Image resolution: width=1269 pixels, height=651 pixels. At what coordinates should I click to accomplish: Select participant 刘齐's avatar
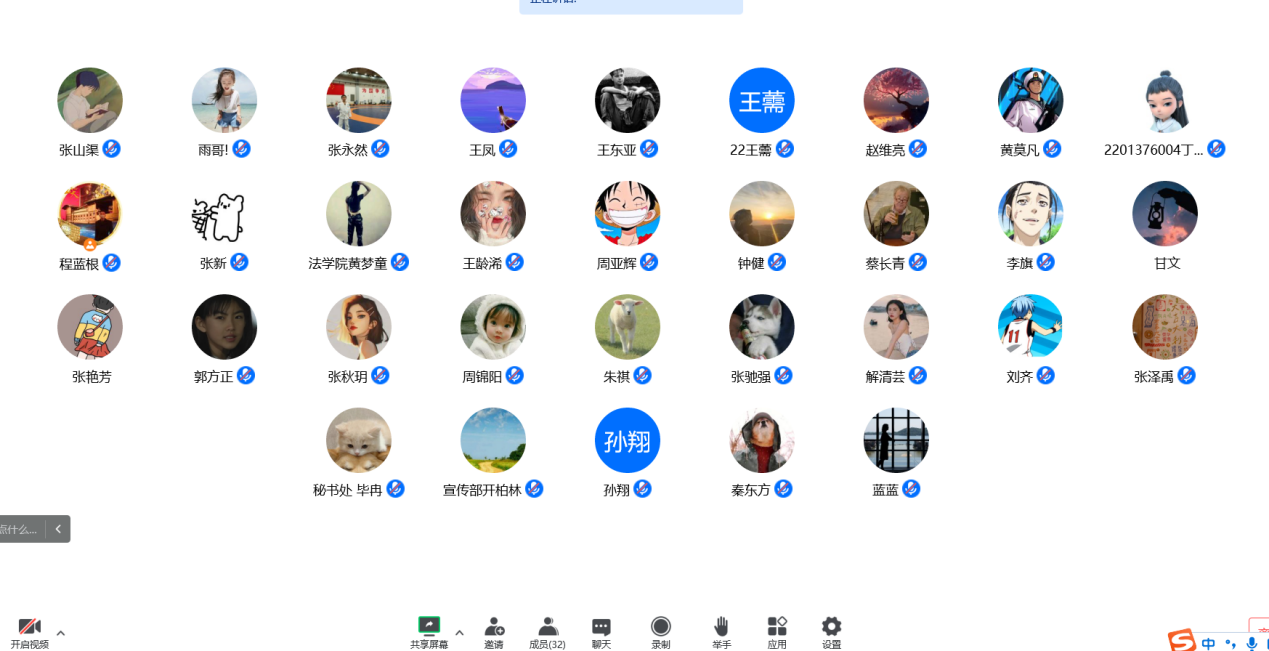click(1030, 326)
